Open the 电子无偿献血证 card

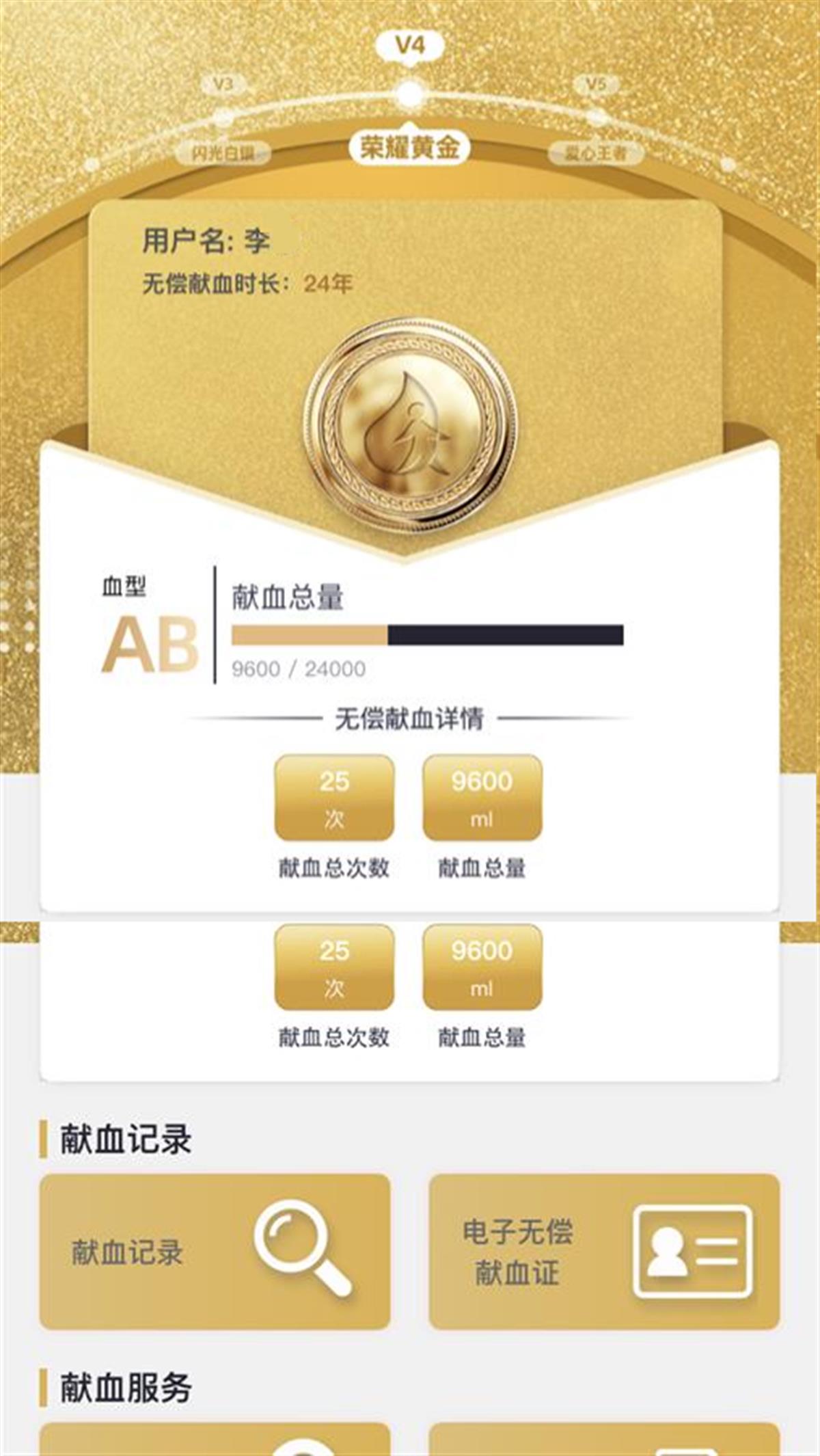tap(604, 1252)
